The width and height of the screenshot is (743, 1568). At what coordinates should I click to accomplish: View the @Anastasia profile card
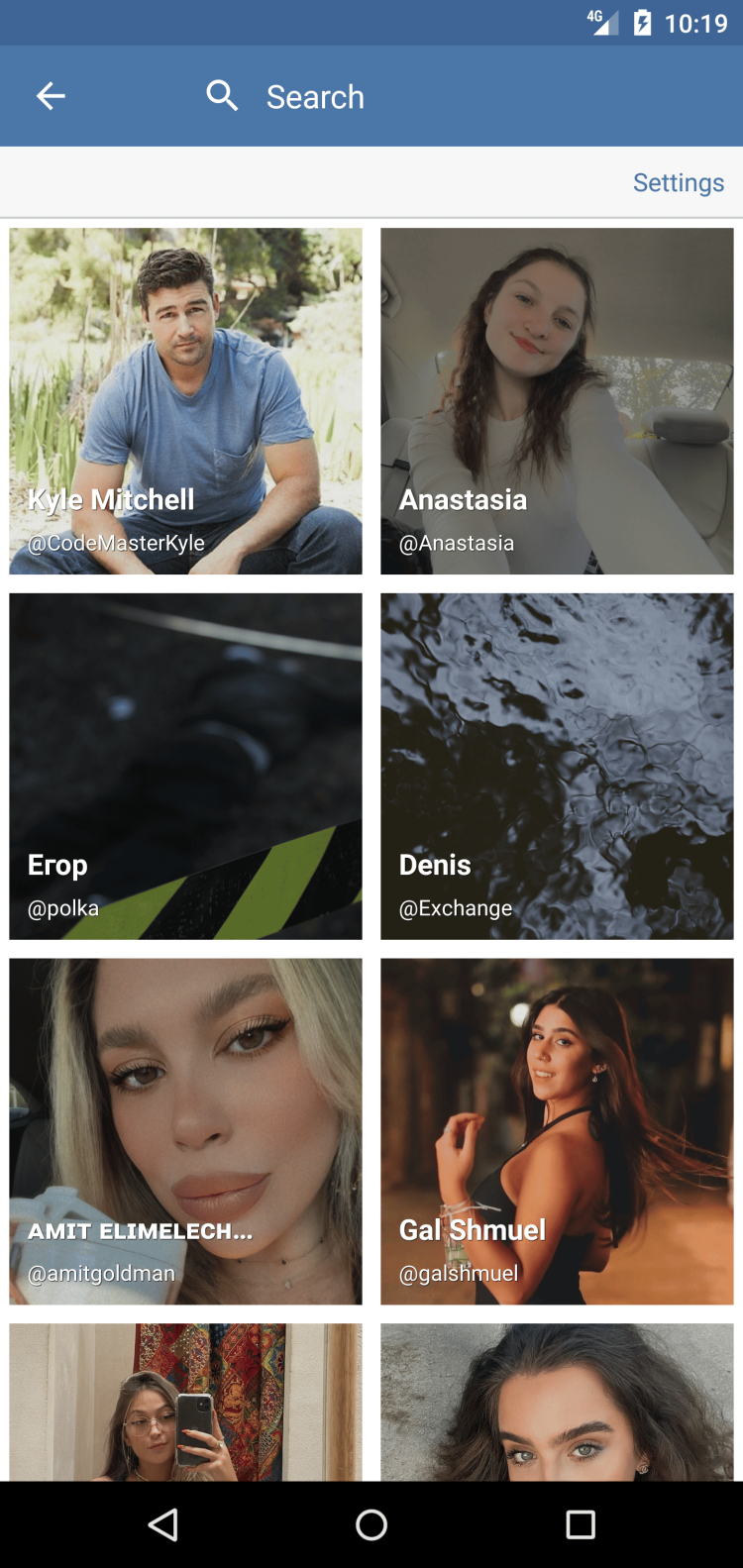(x=557, y=401)
